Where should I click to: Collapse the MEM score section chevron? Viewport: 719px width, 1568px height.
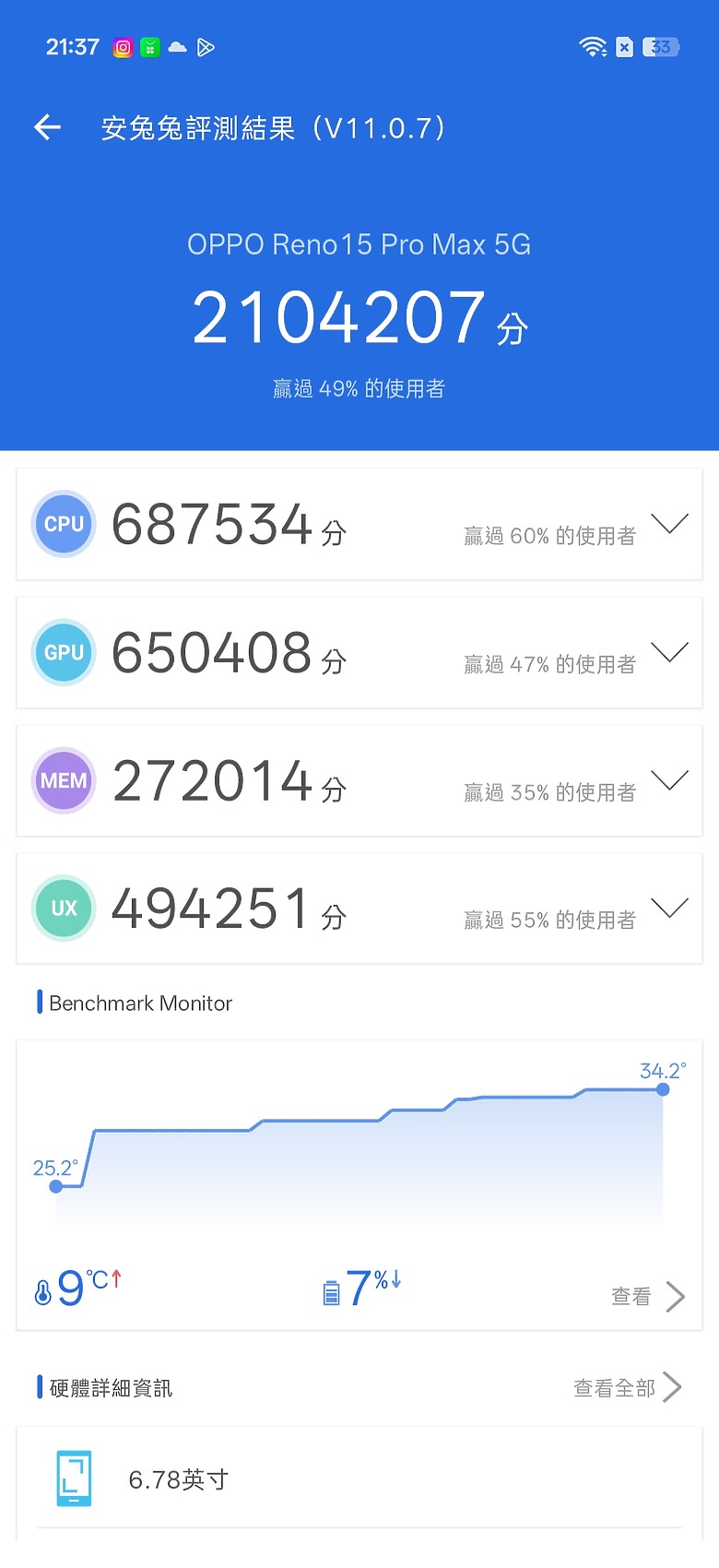tap(670, 780)
